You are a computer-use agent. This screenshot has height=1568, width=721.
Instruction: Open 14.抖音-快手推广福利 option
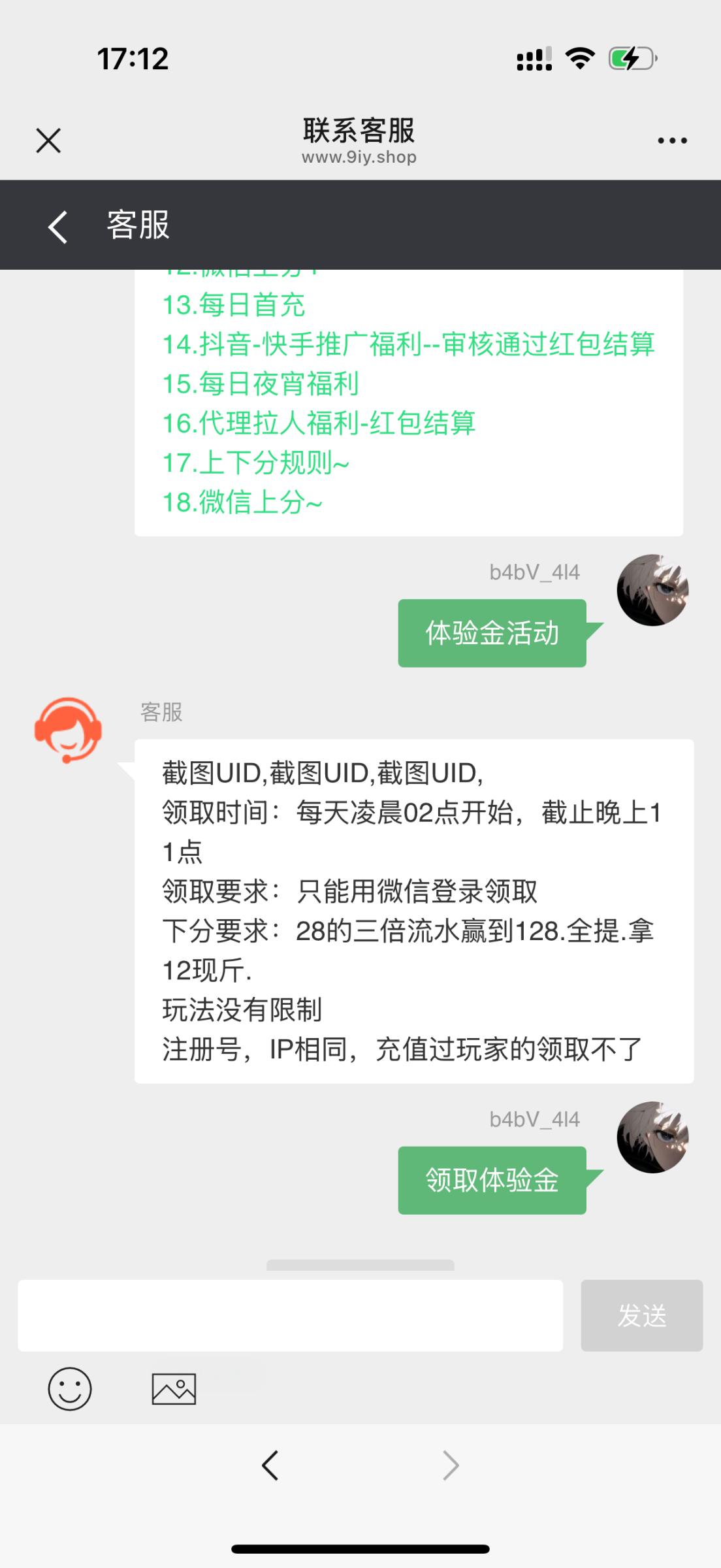coord(408,344)
